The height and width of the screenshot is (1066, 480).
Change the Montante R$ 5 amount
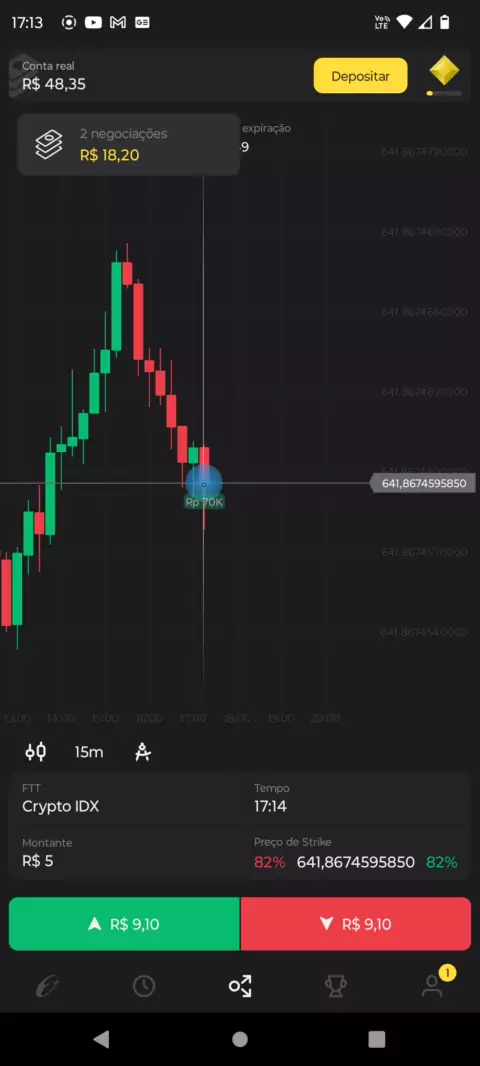(124, 853)
